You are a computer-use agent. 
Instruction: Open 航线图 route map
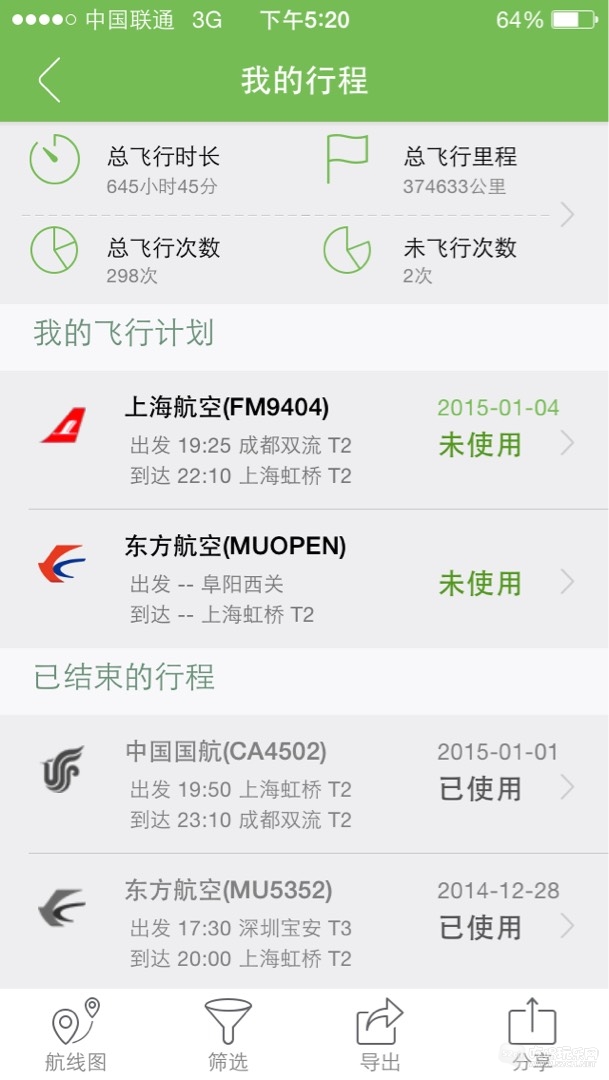pyautogui.click(x=76, y=1034)
